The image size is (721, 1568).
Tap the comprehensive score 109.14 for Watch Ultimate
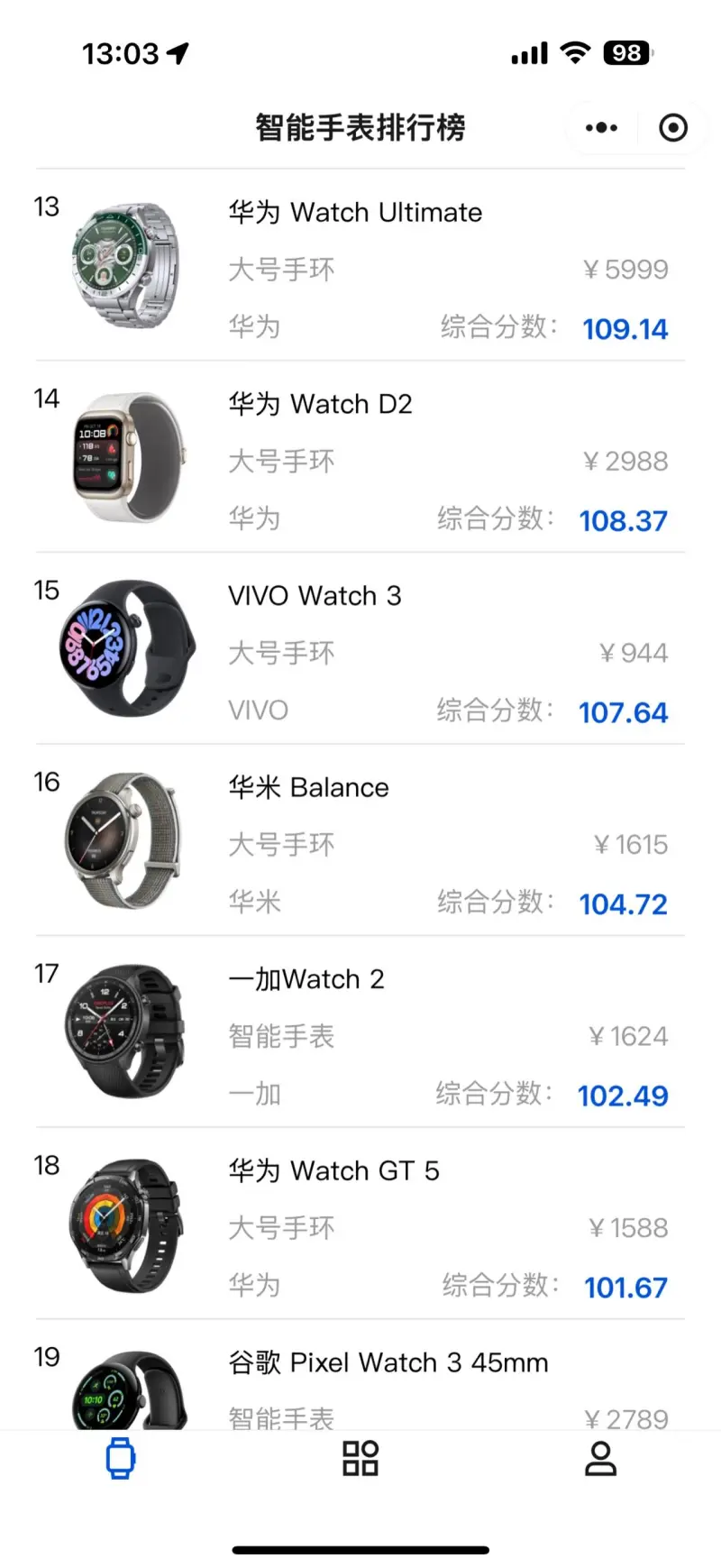point(625,328)
